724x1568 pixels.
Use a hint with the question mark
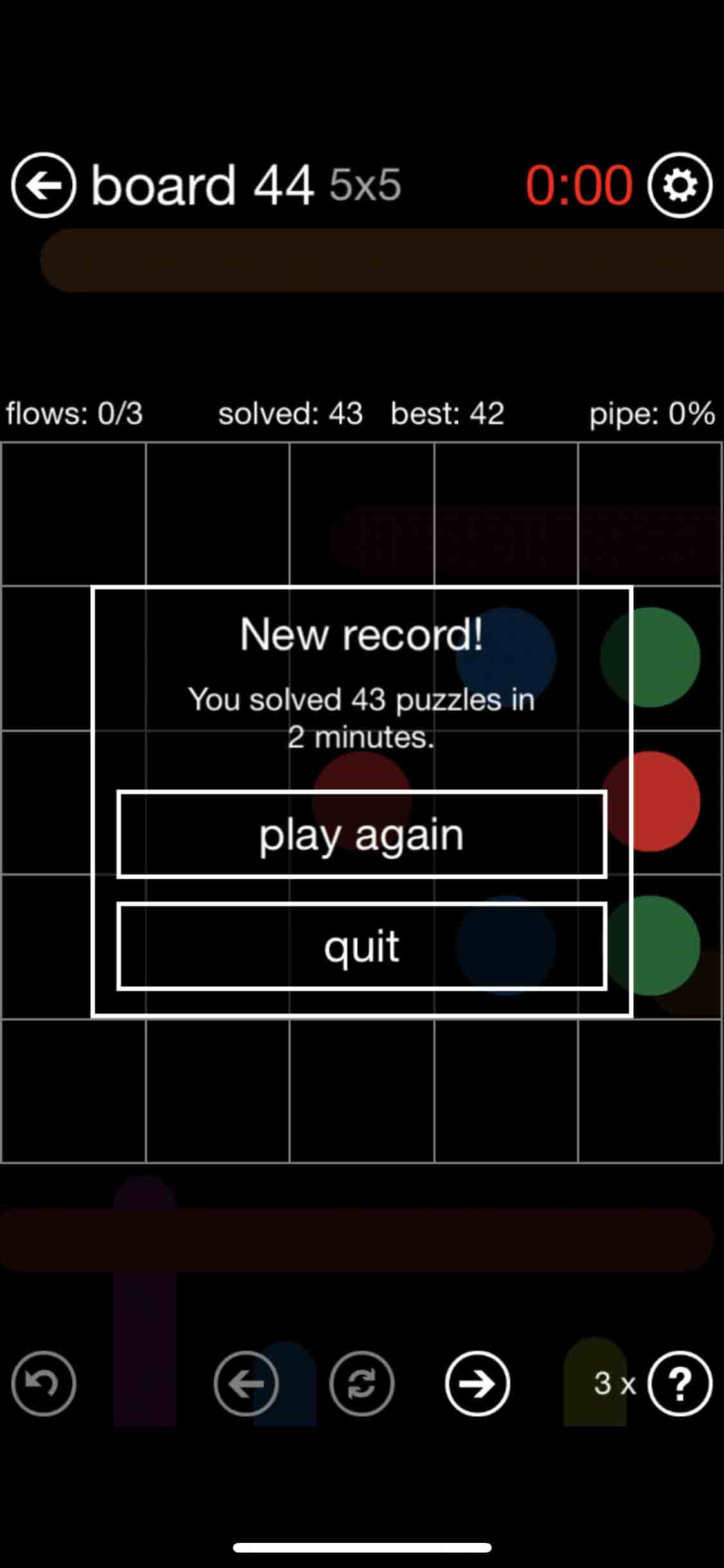pos(680,1383)
